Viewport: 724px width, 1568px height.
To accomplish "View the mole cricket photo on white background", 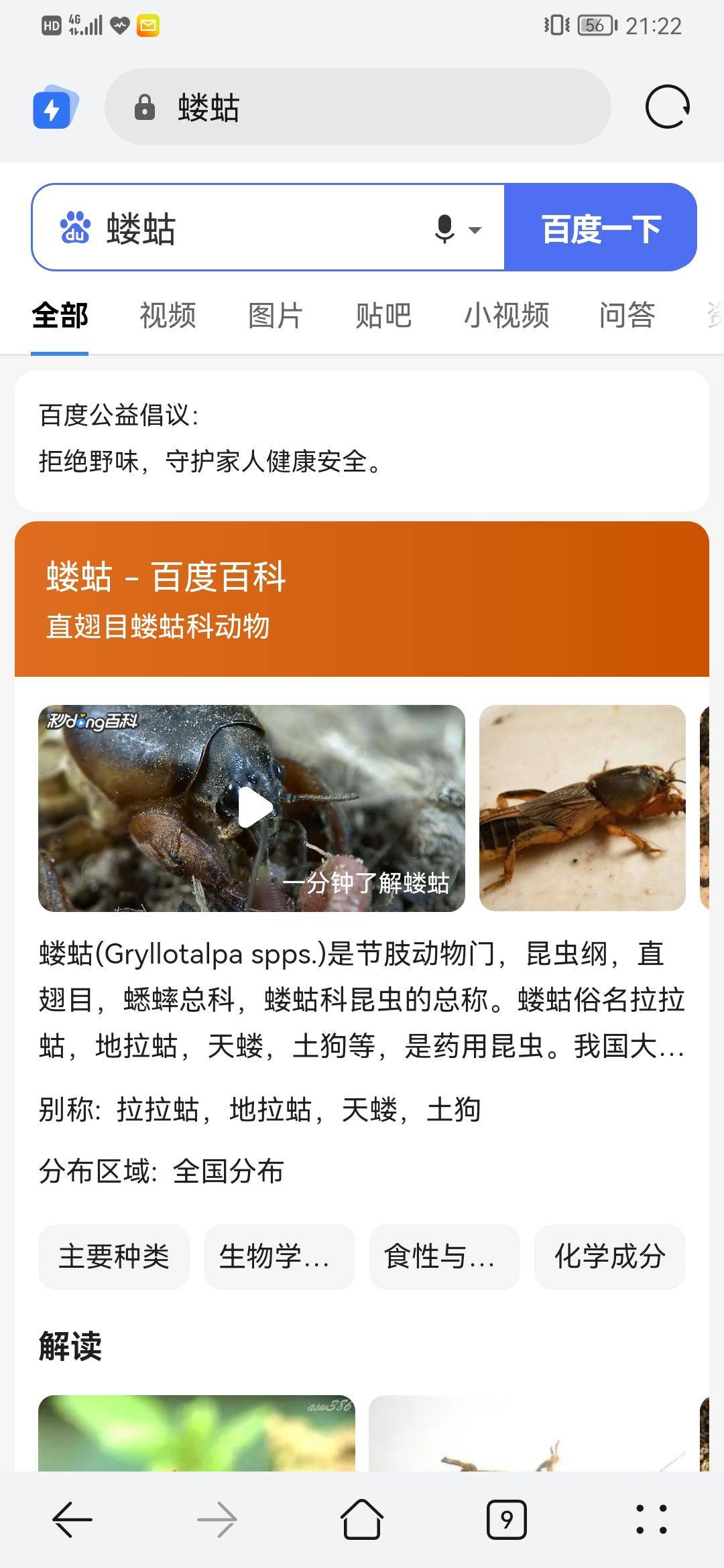I will click(x=582, y=808).
